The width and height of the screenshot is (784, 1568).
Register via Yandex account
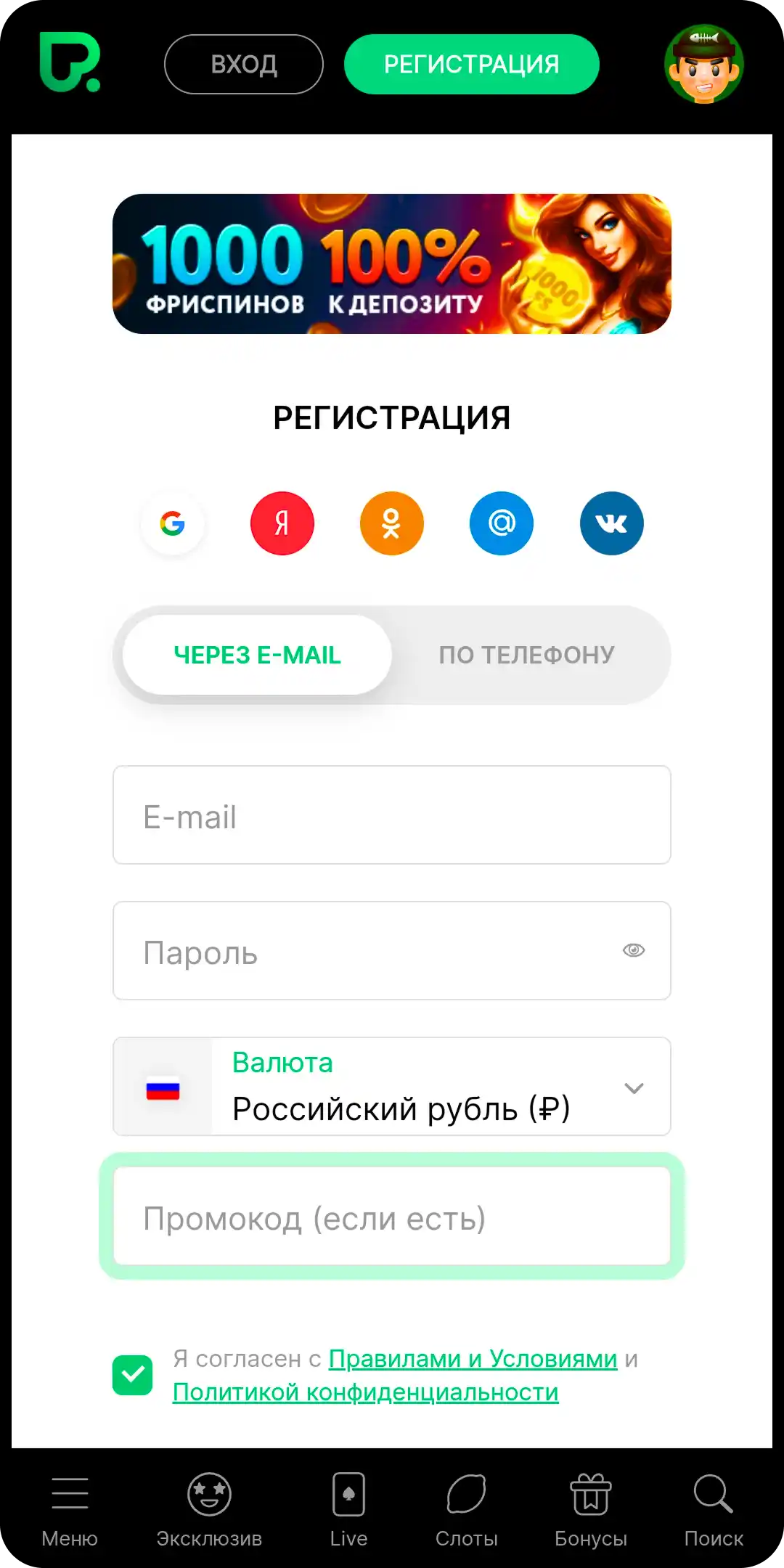pyautogui.click(x=282, y=523)
